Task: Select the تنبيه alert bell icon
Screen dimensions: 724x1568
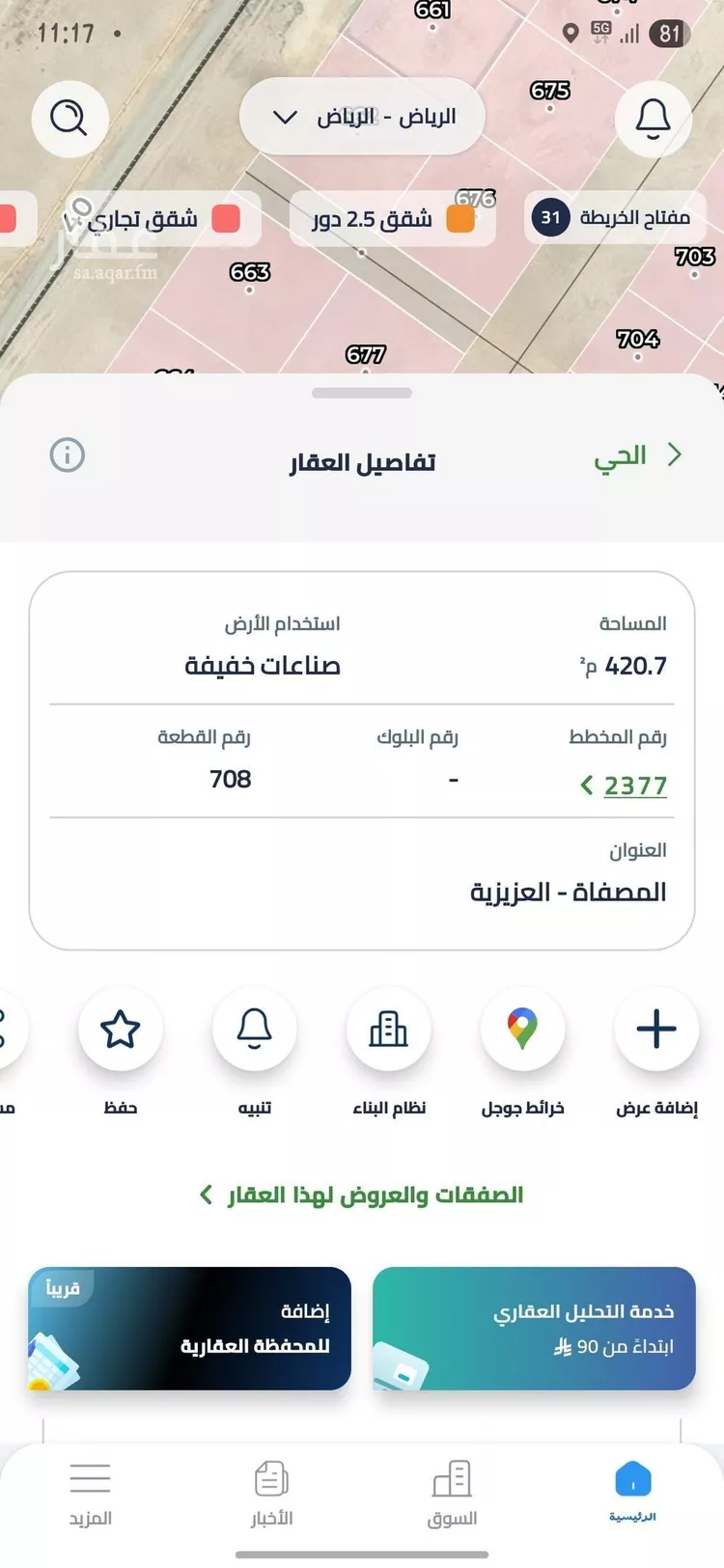Action: pyautogui.click(x=254, y=1029)
